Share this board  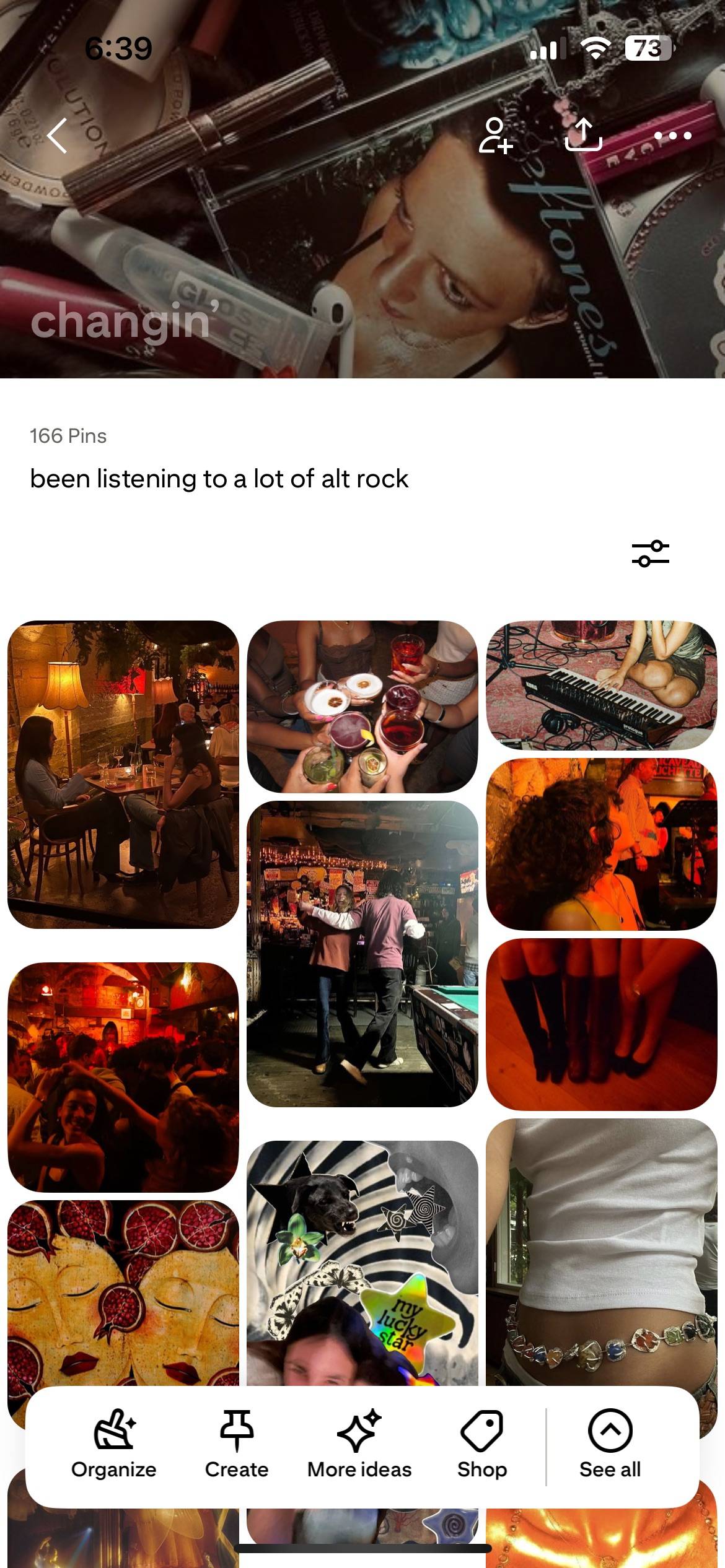pyautogui.click(x=584, y=135)
